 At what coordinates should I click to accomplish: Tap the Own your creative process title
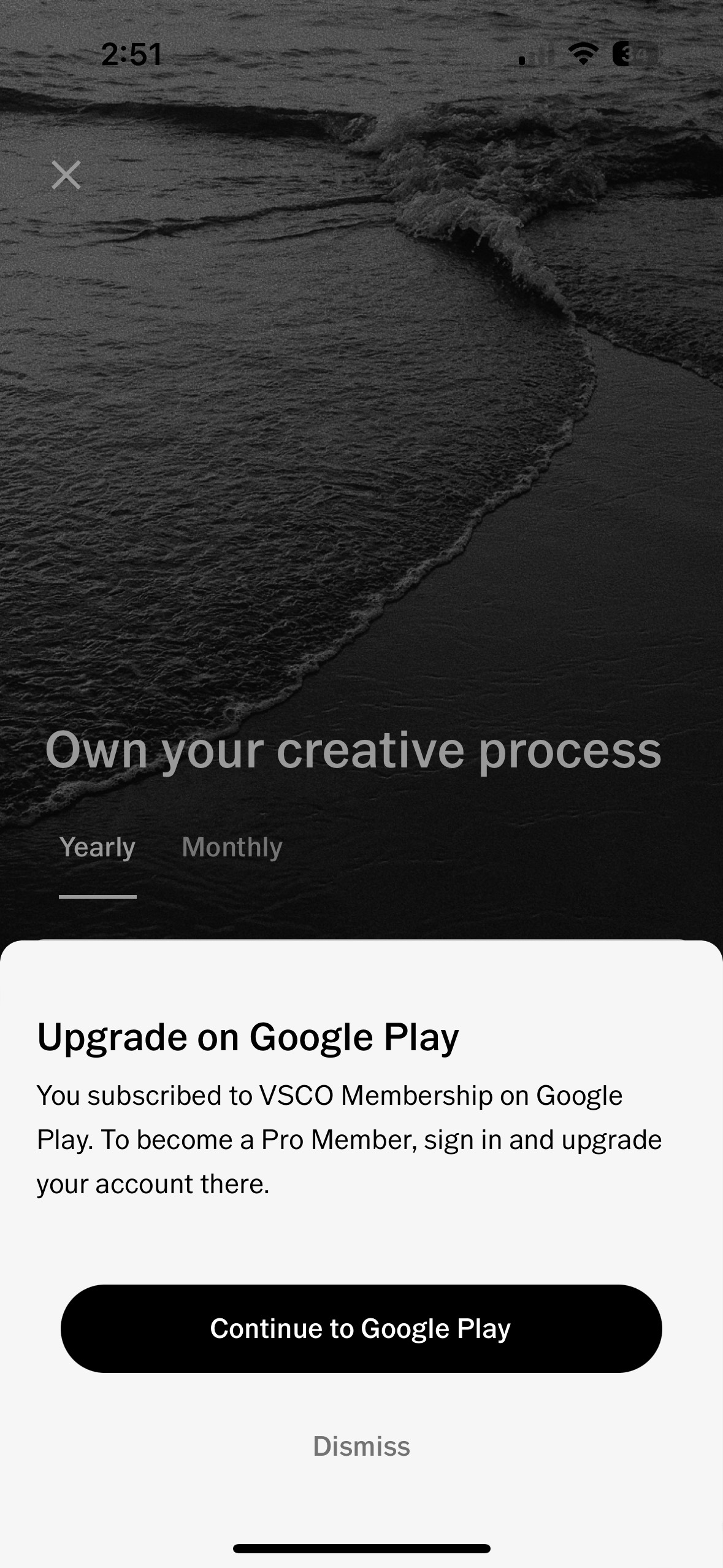point(354,751)
